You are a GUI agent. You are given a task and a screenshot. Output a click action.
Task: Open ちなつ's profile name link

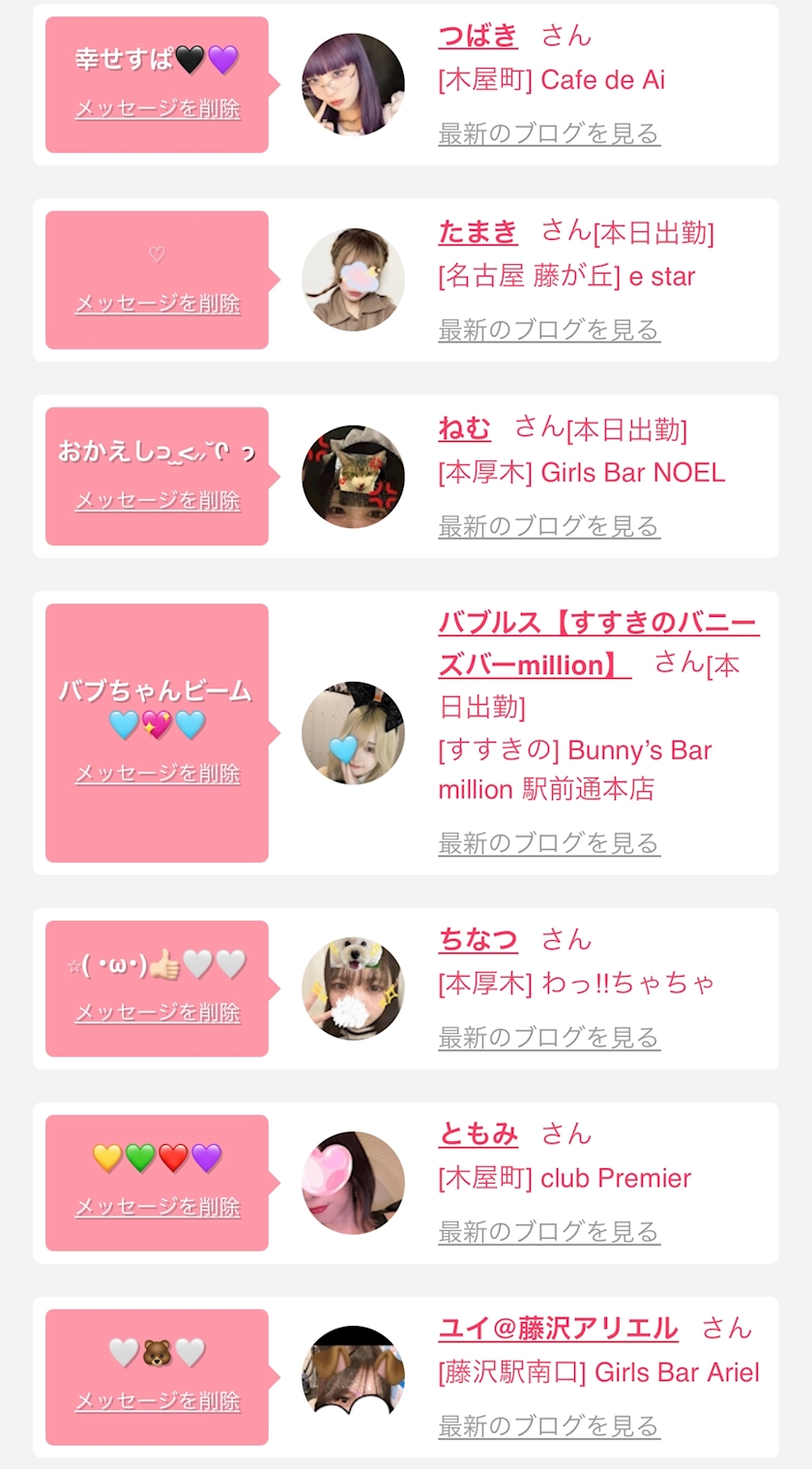pyautogui.click(x=478, y=939)
